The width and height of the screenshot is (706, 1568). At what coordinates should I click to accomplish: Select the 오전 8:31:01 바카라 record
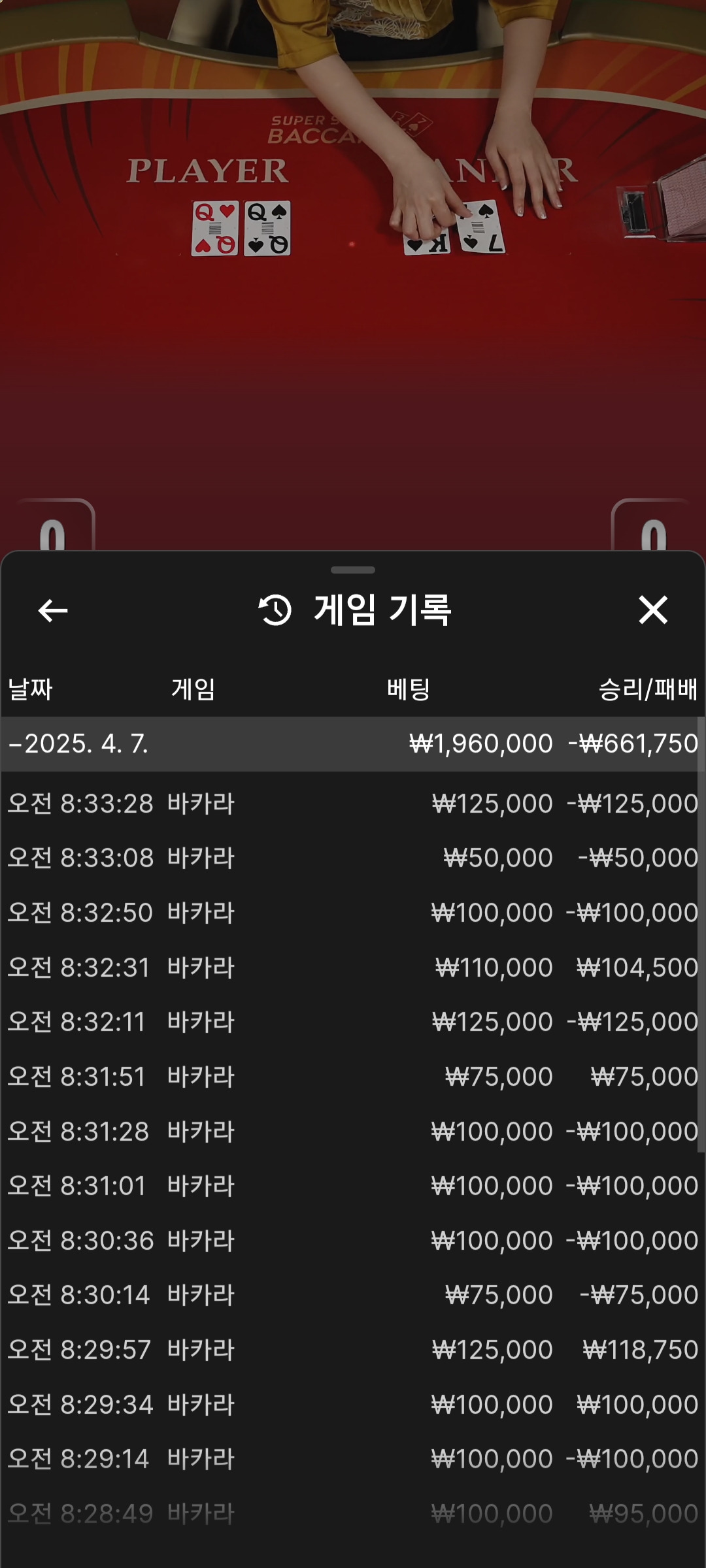coord(352,1186)
